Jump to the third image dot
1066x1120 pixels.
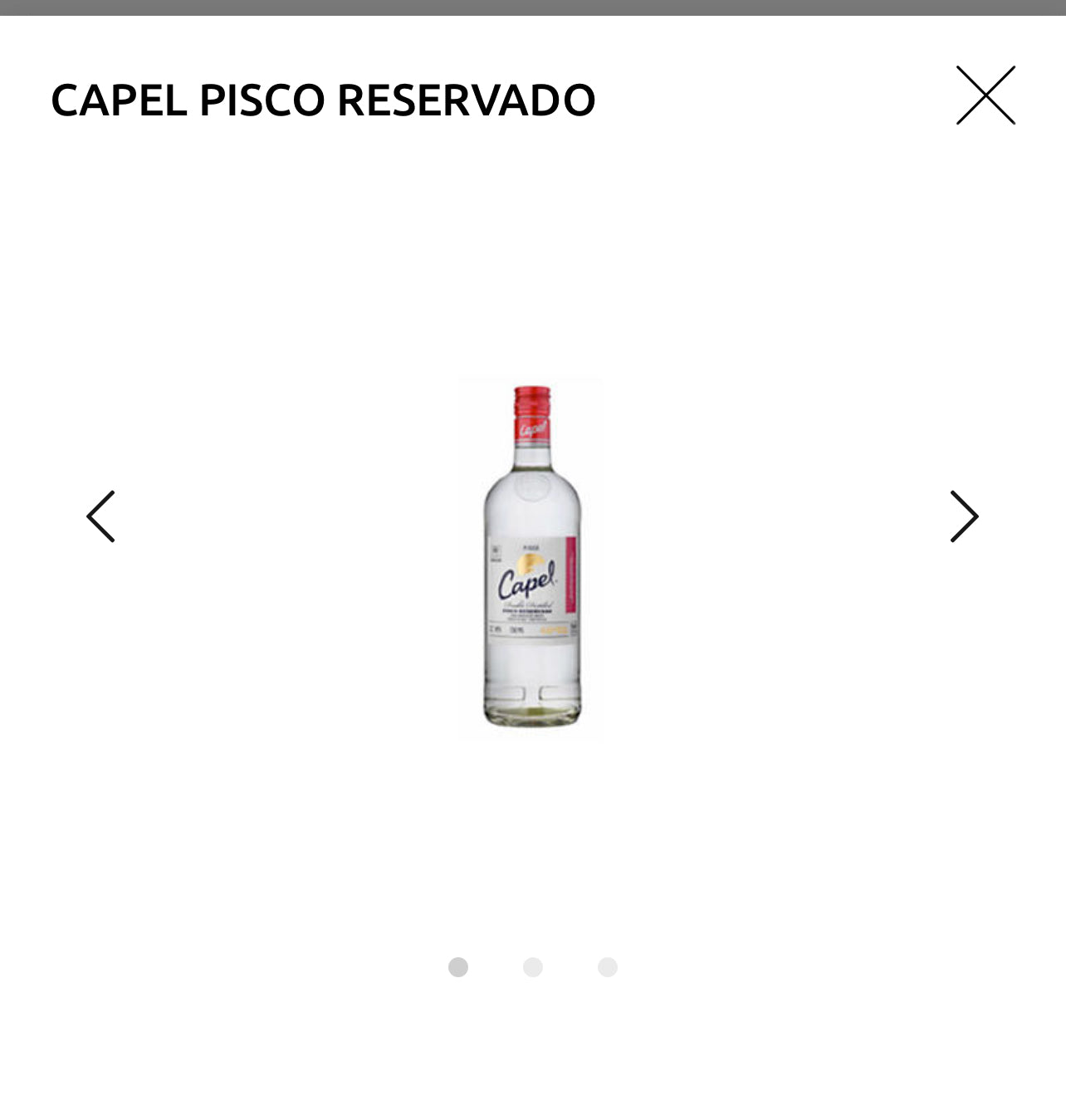tap(608, 967)
